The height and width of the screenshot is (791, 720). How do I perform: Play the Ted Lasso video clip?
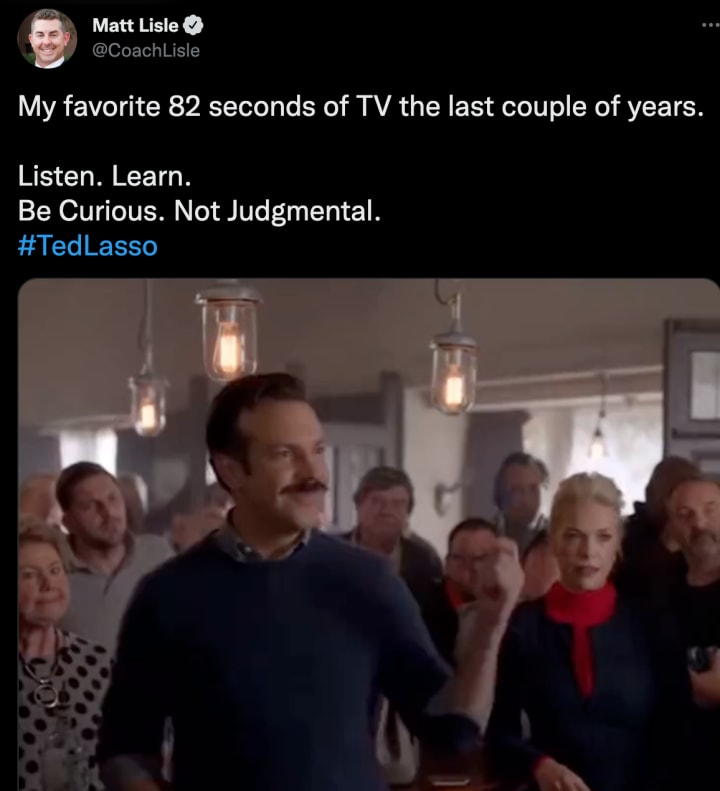pyautogui.click(x=368, y=534)
